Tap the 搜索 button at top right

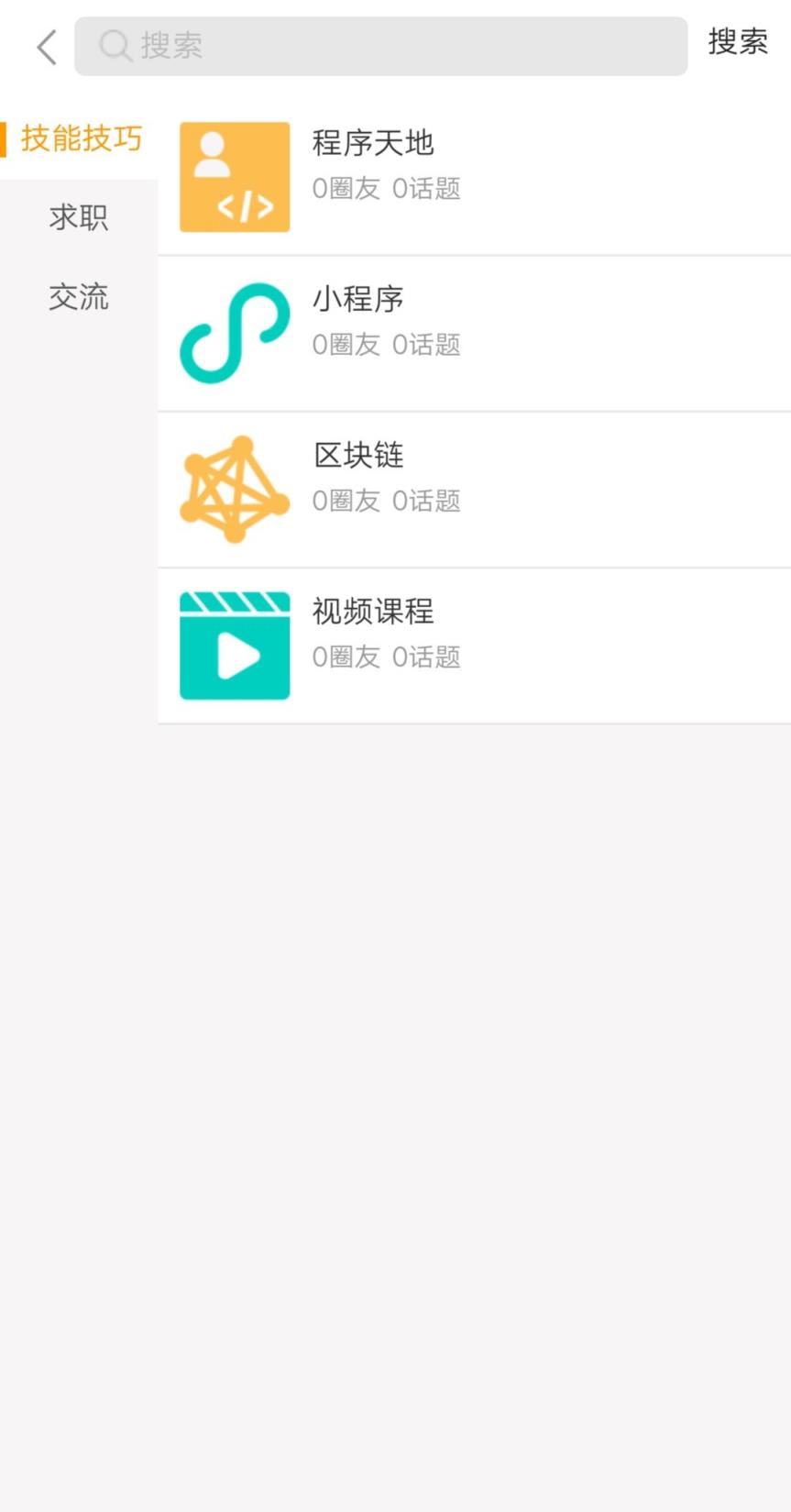738,42
